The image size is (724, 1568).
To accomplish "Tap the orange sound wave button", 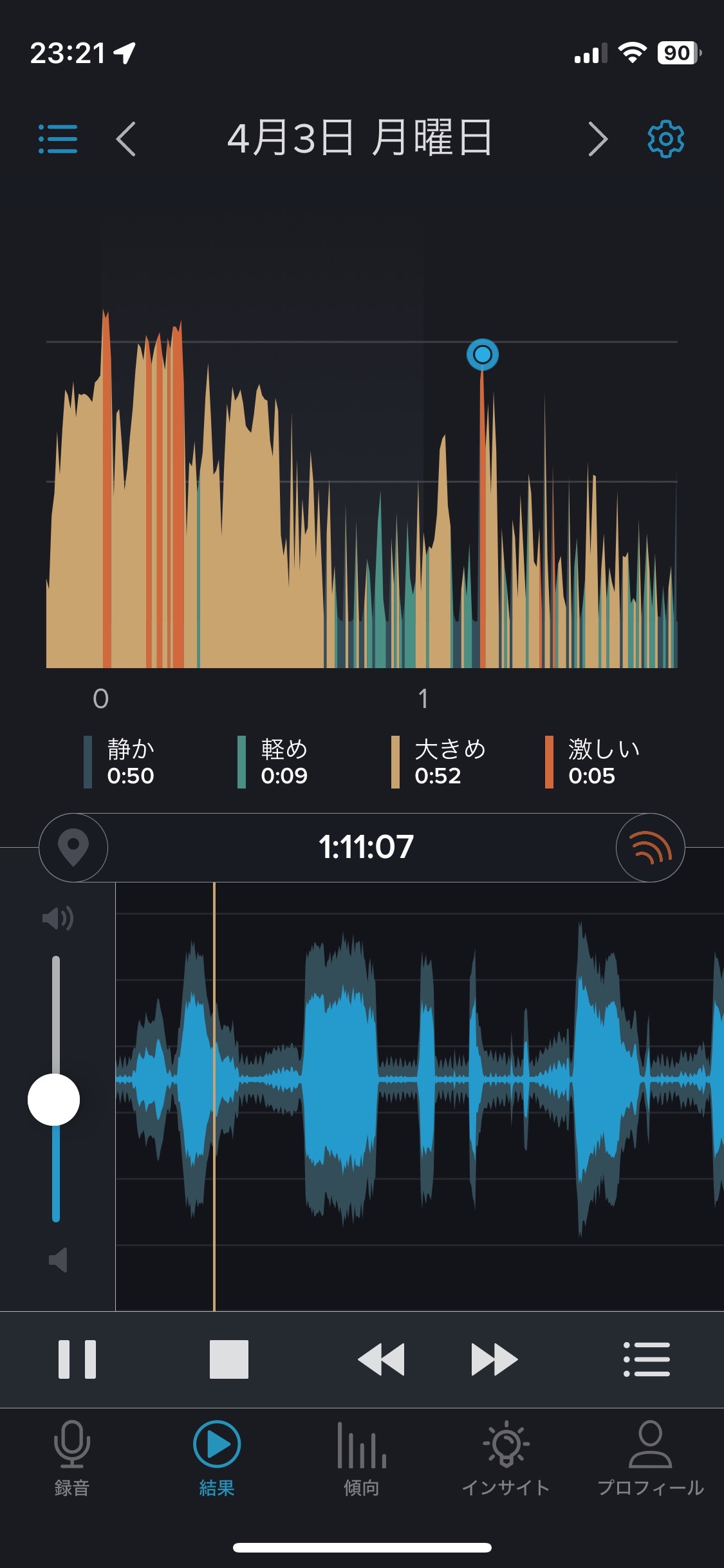I will coord(650,848).
